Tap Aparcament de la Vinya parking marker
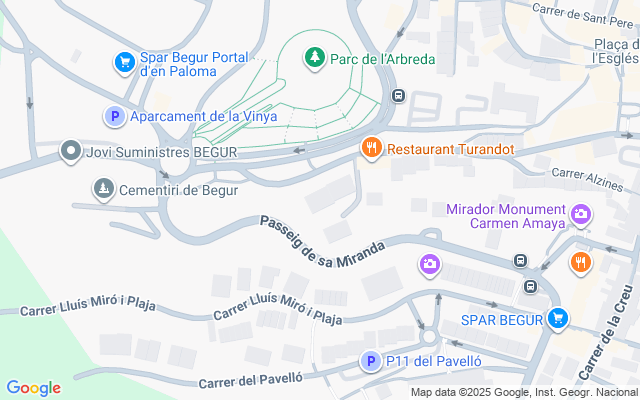 coord(115,117)
